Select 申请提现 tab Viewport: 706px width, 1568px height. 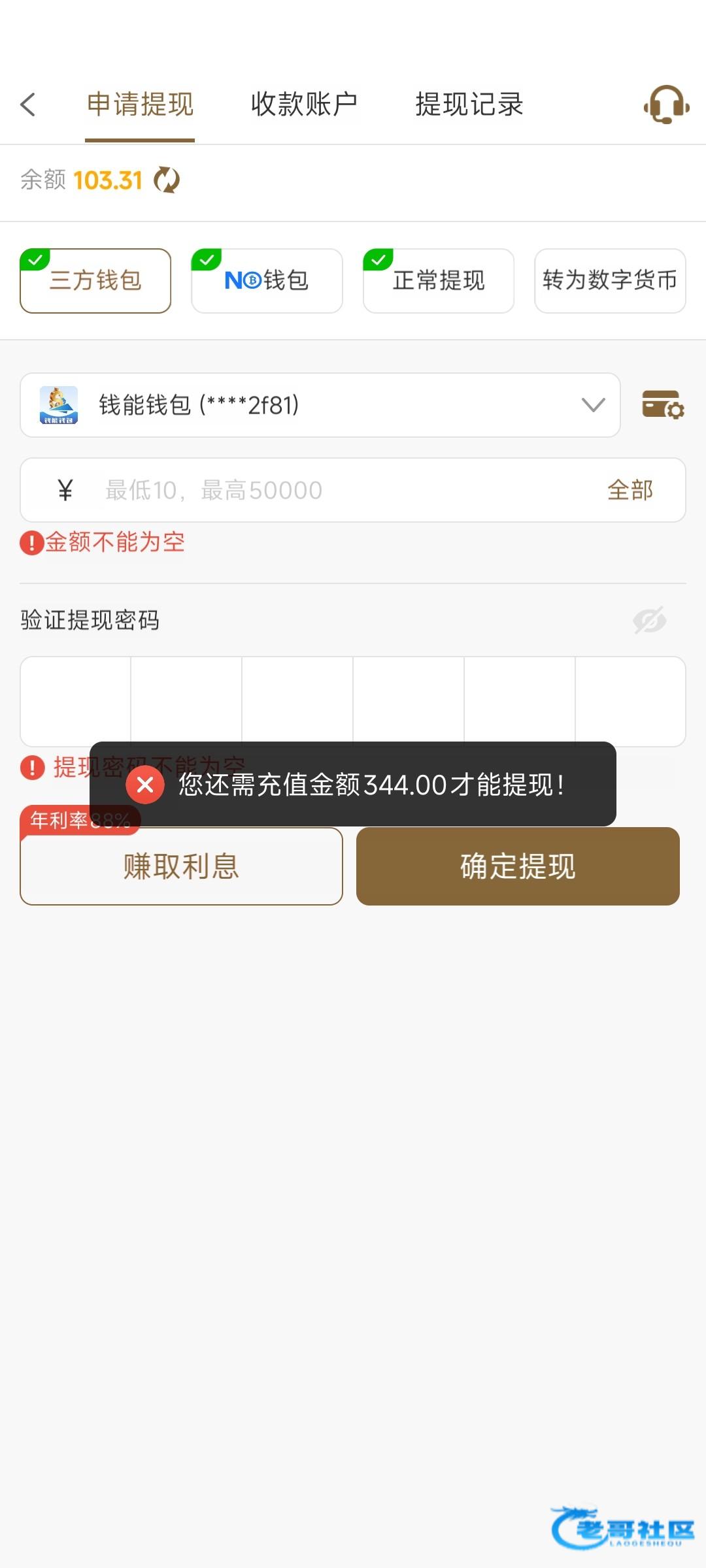click(140, 105)
